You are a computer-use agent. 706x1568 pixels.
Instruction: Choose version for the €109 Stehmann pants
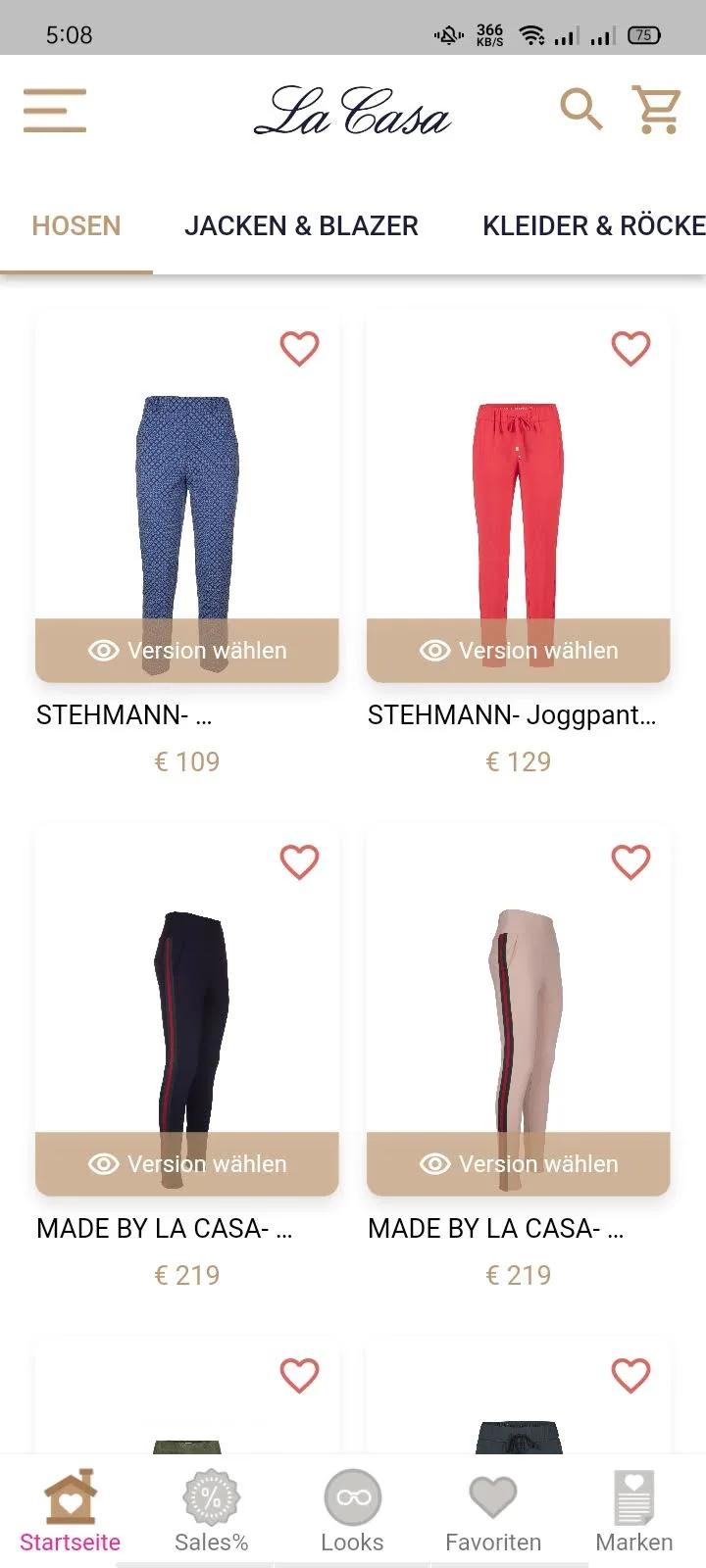tap(187, 651)
